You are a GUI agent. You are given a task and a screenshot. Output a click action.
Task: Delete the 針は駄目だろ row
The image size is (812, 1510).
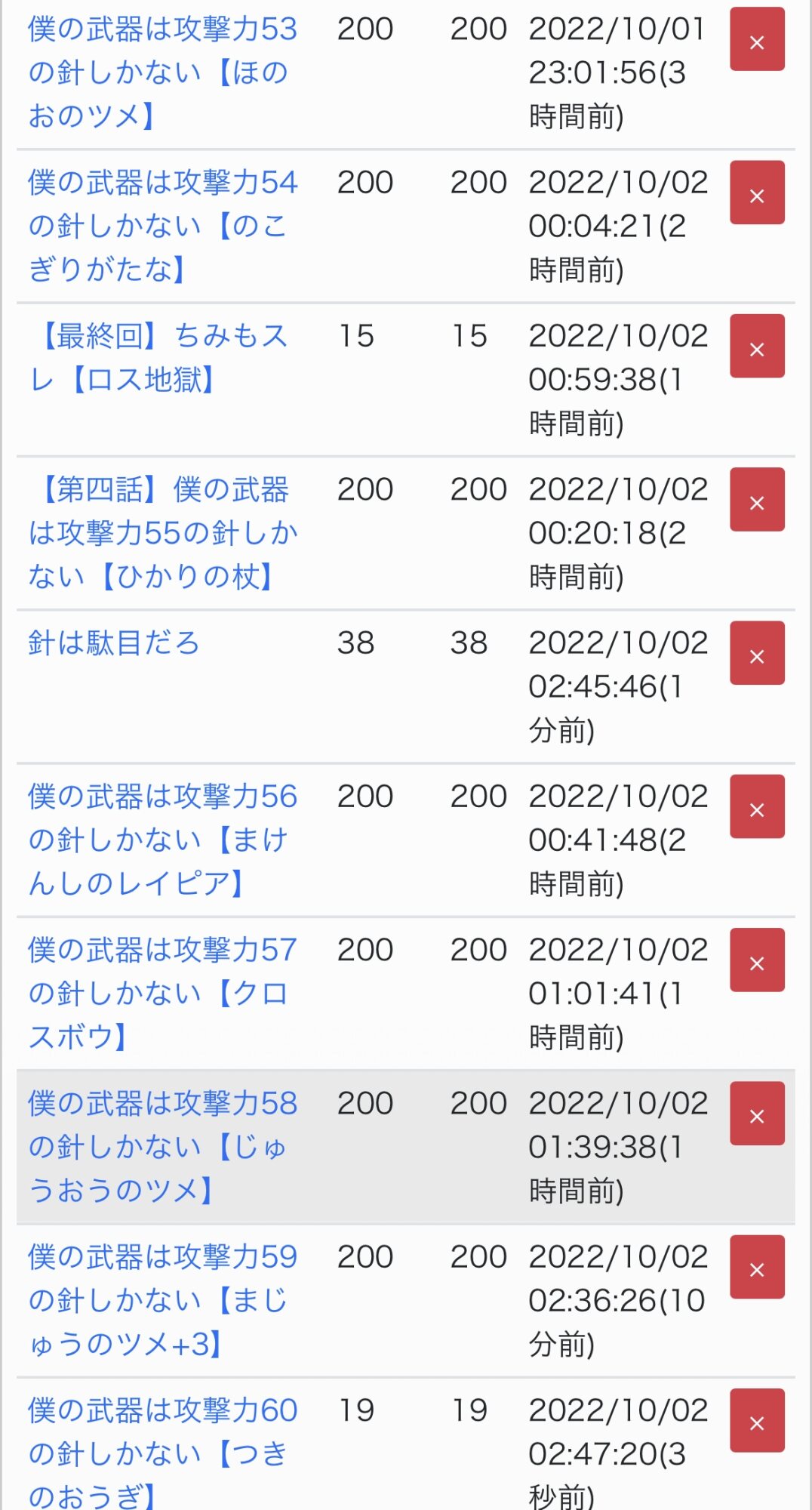pos(757,654)
